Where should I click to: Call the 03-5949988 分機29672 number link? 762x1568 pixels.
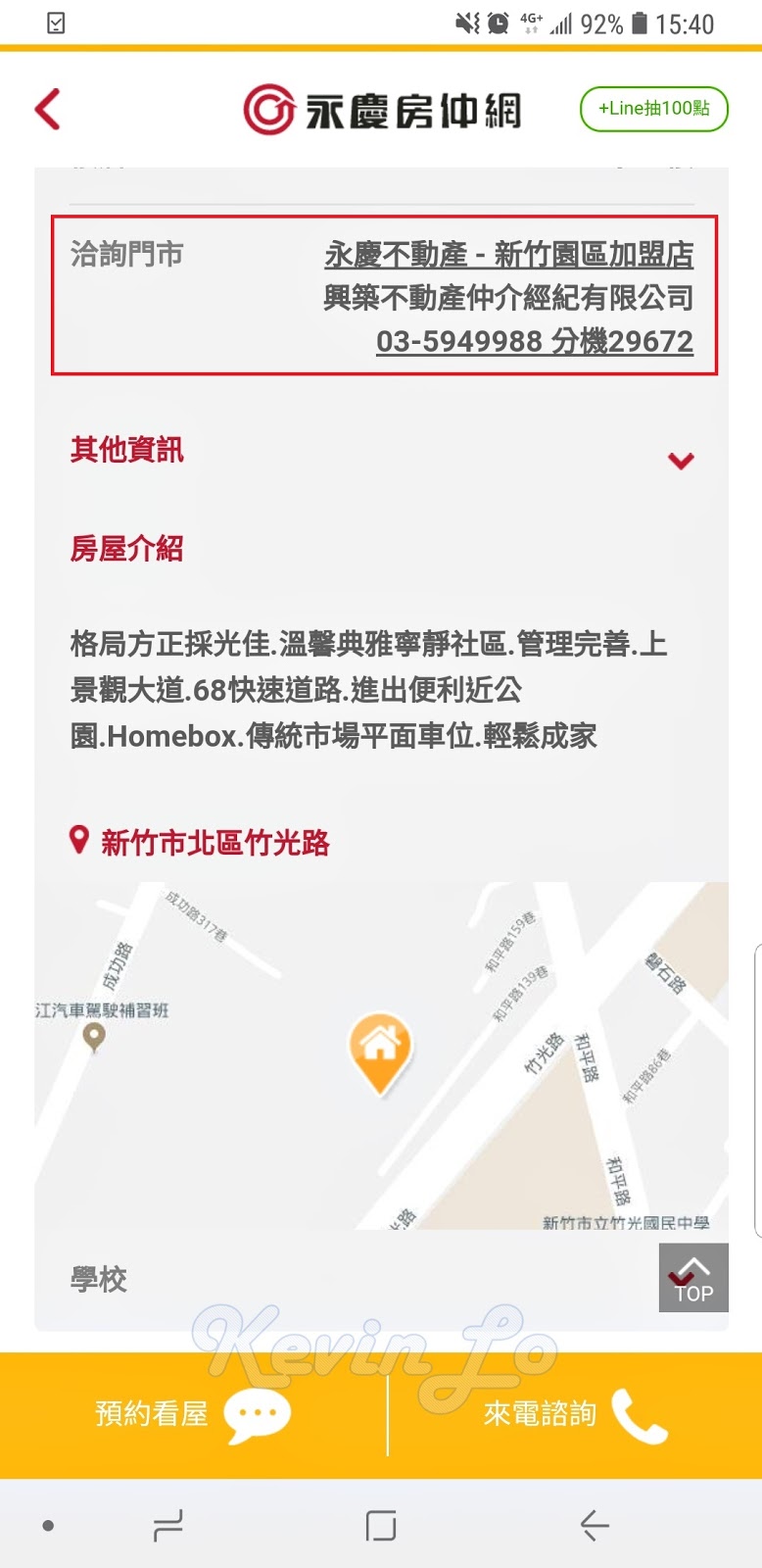point(535,341)
